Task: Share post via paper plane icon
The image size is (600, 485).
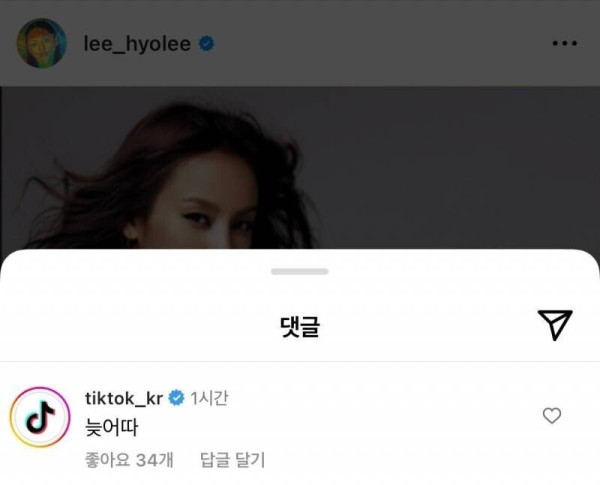Action: tap(555, 323)
